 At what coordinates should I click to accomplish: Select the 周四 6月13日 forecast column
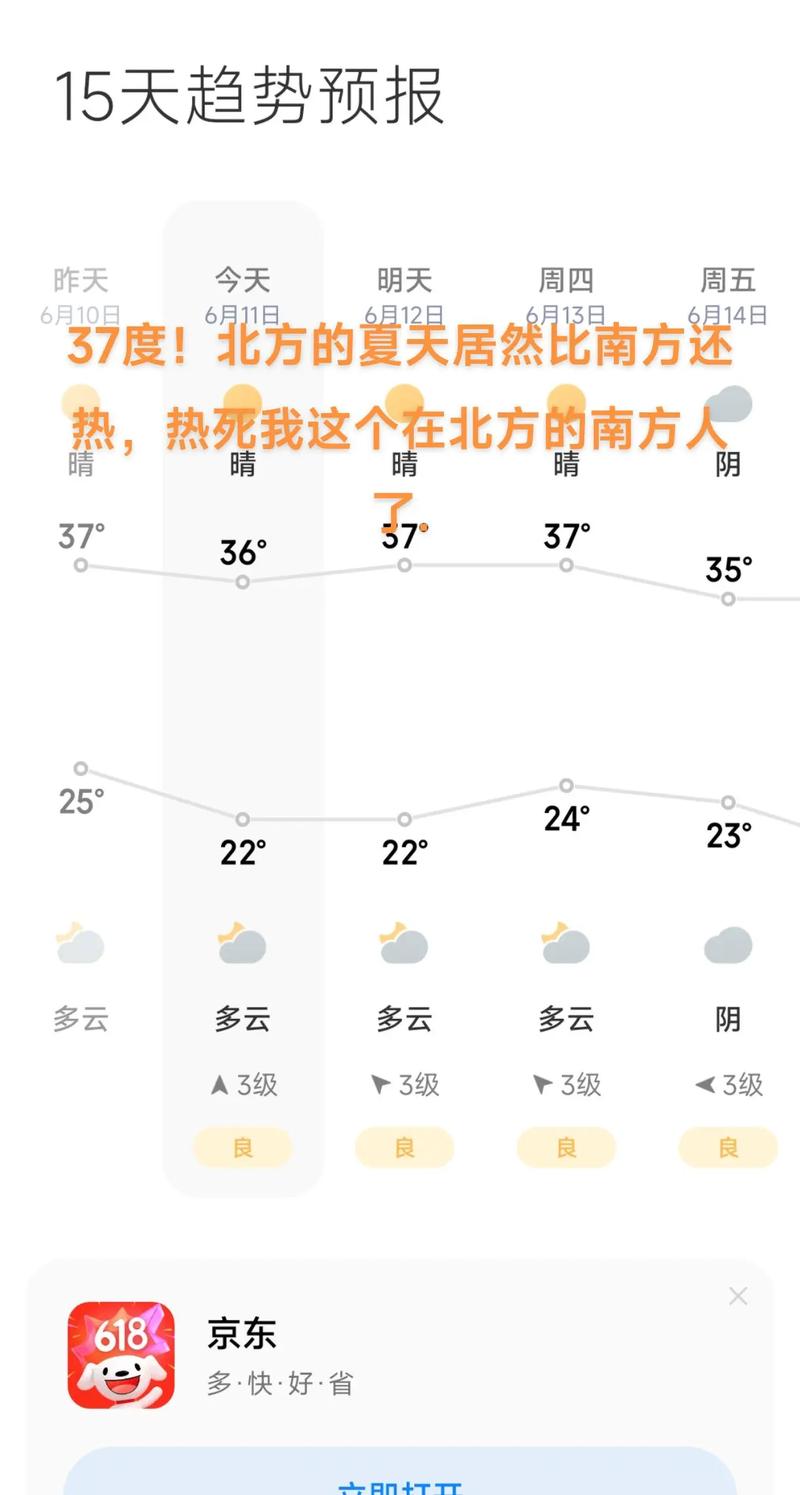click(566, 698)
